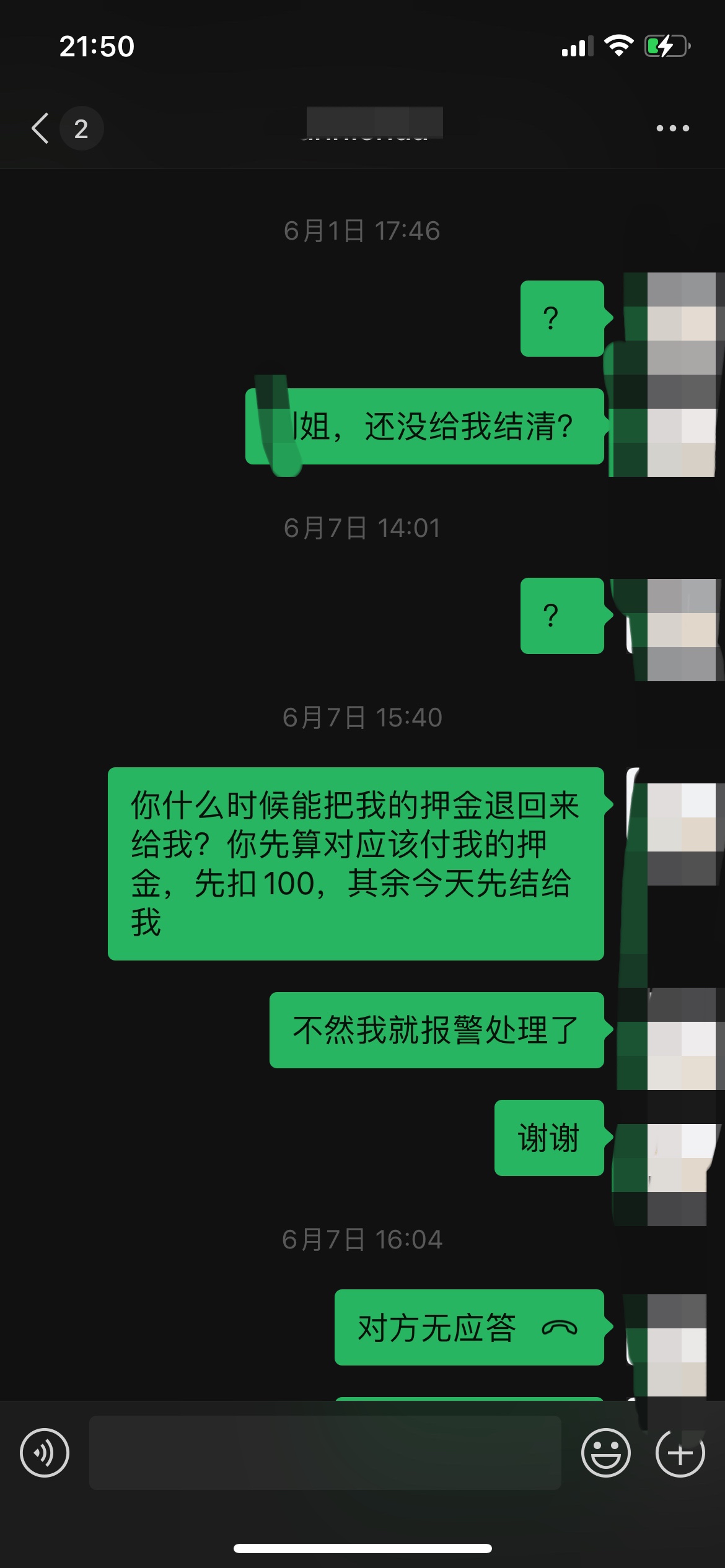This screenshot has height=1568, width=725.
Task: Open the plus attachments menu
Action: click(680, 1453)
